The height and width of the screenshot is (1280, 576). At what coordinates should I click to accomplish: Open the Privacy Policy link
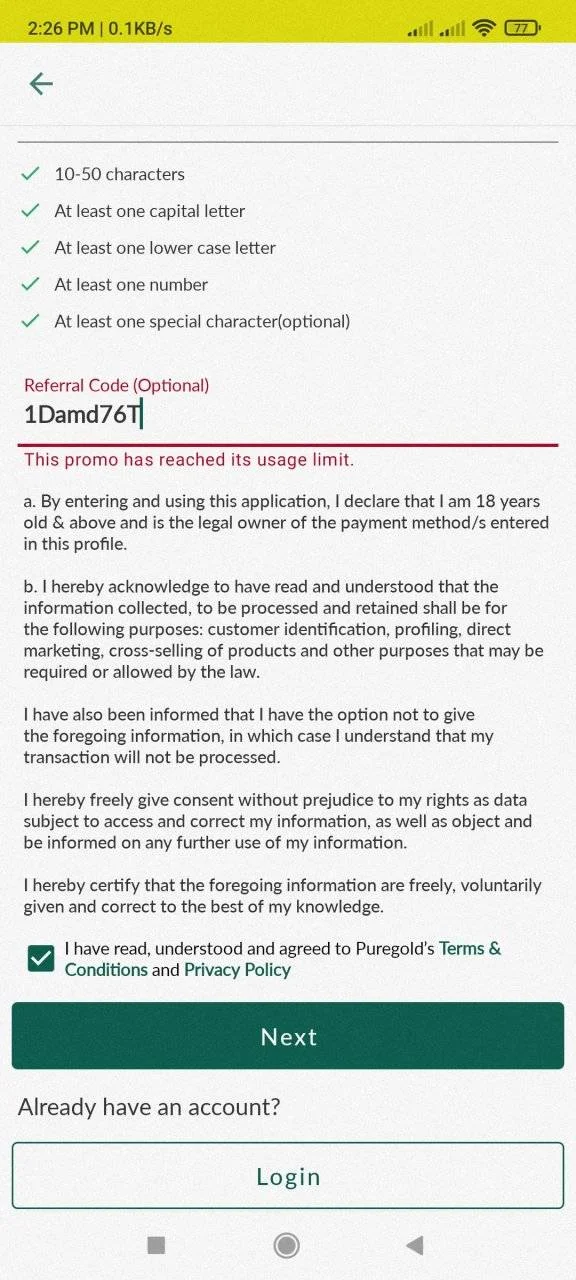[237, 970]
